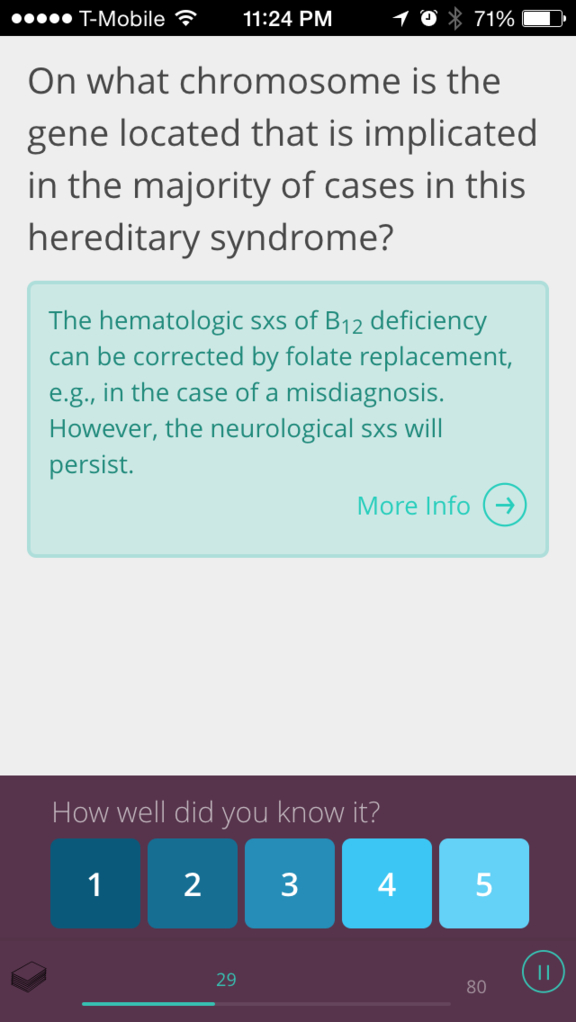This screenshot has height=1022, width=576.
Task: Select rating 3
Action: point(289,883)
